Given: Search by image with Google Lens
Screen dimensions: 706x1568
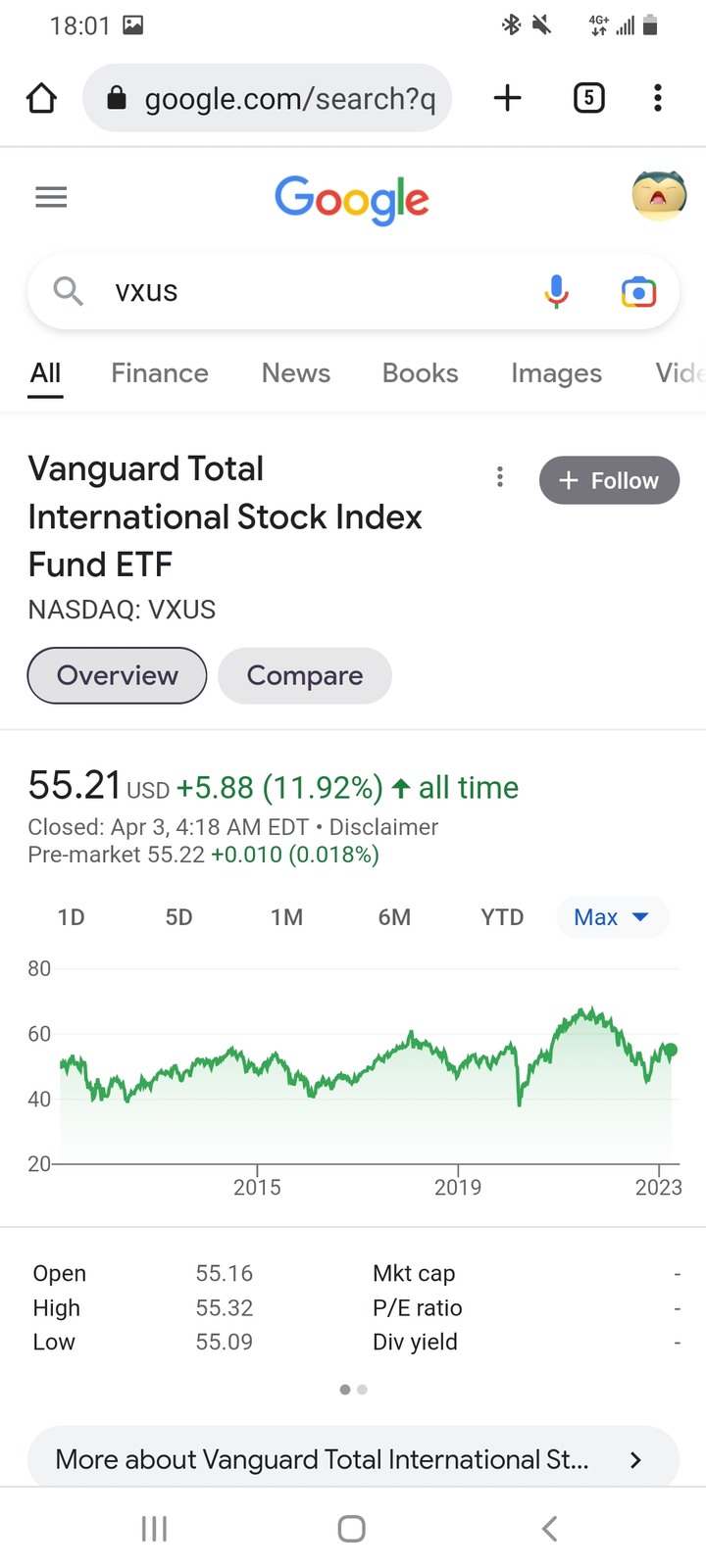Looking at the screenshot, I should pyautogui.click(x=638, y=292).
